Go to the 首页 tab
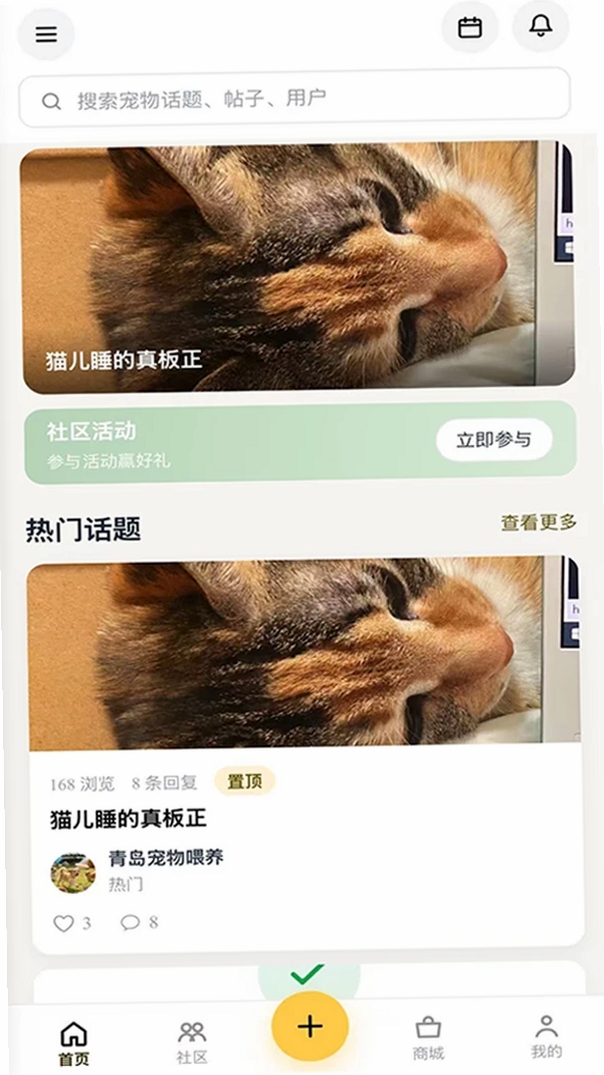This screenshot has height=1075, width=604. coord(73,1043)
